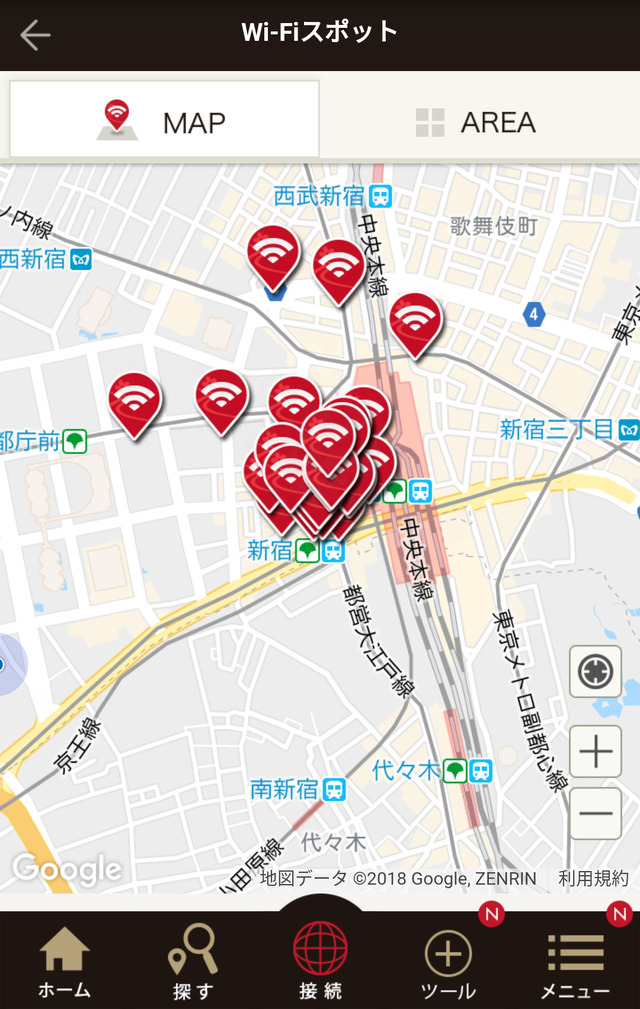Open the ホーム tab

64,962
